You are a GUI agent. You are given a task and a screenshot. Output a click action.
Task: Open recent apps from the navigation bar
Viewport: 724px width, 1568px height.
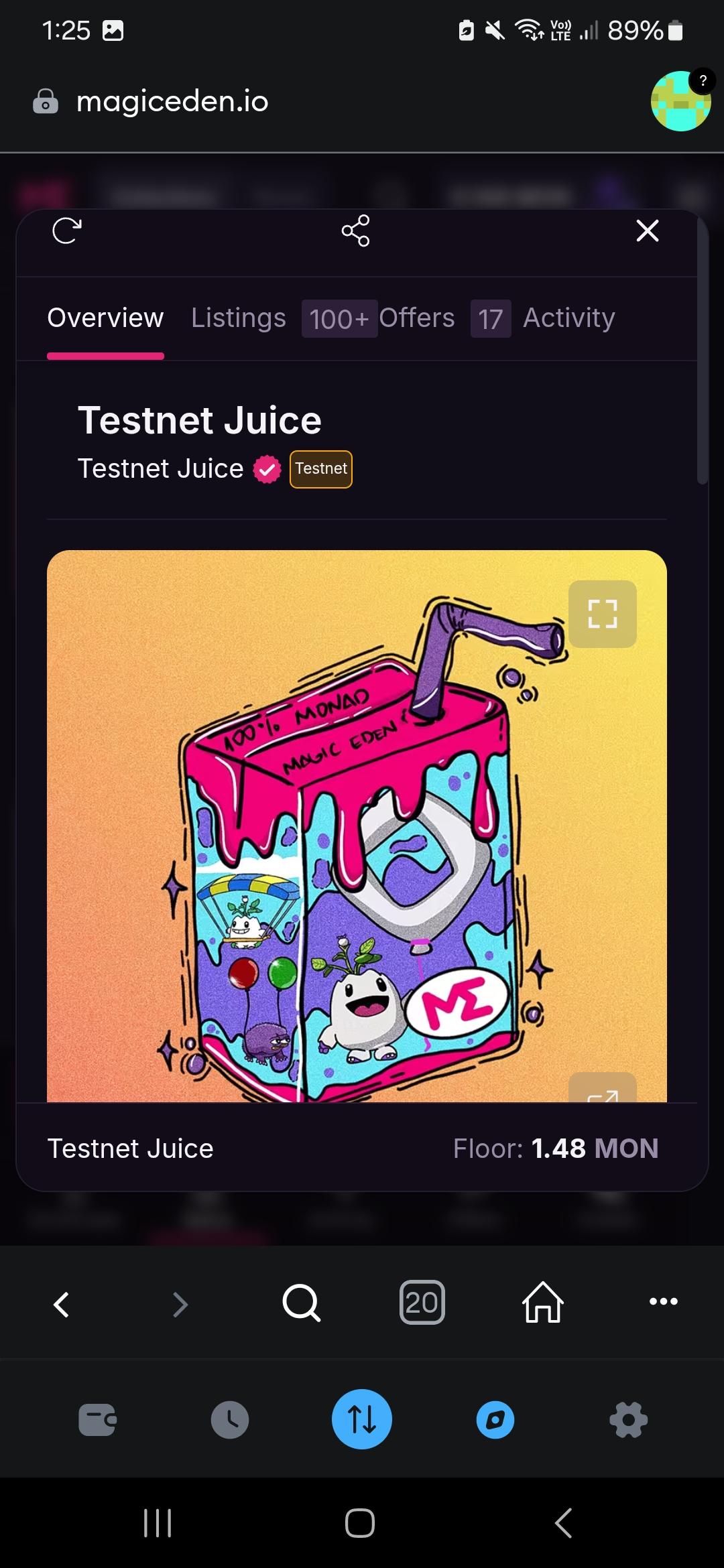[x=158, y=1523]
